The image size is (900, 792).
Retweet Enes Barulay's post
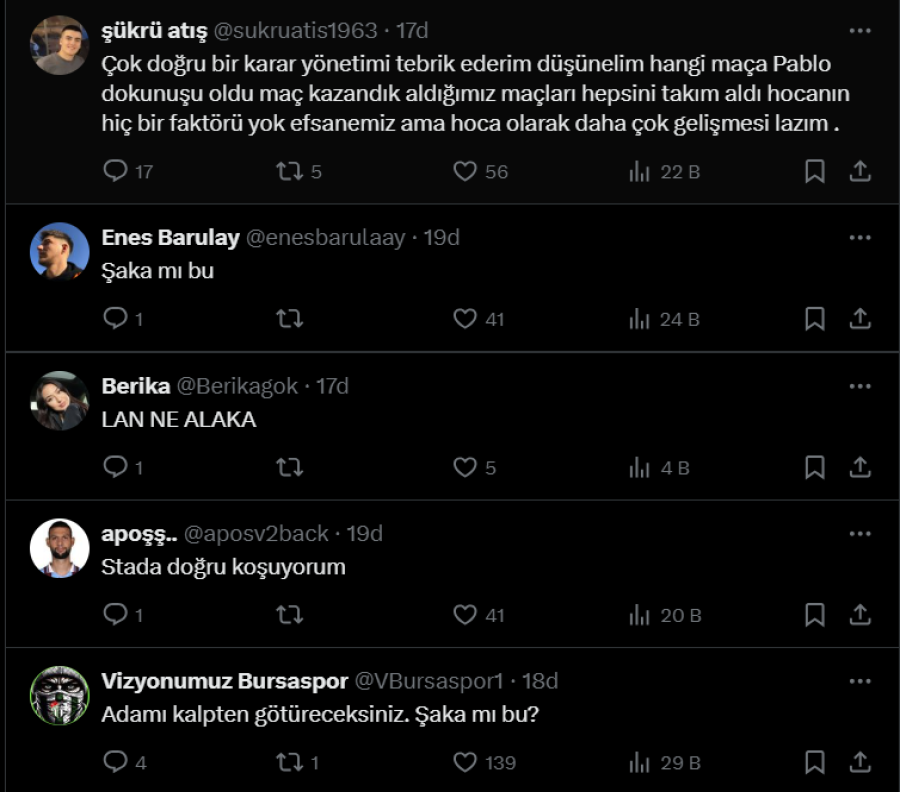pyautogui.click(x=289, y=319)
